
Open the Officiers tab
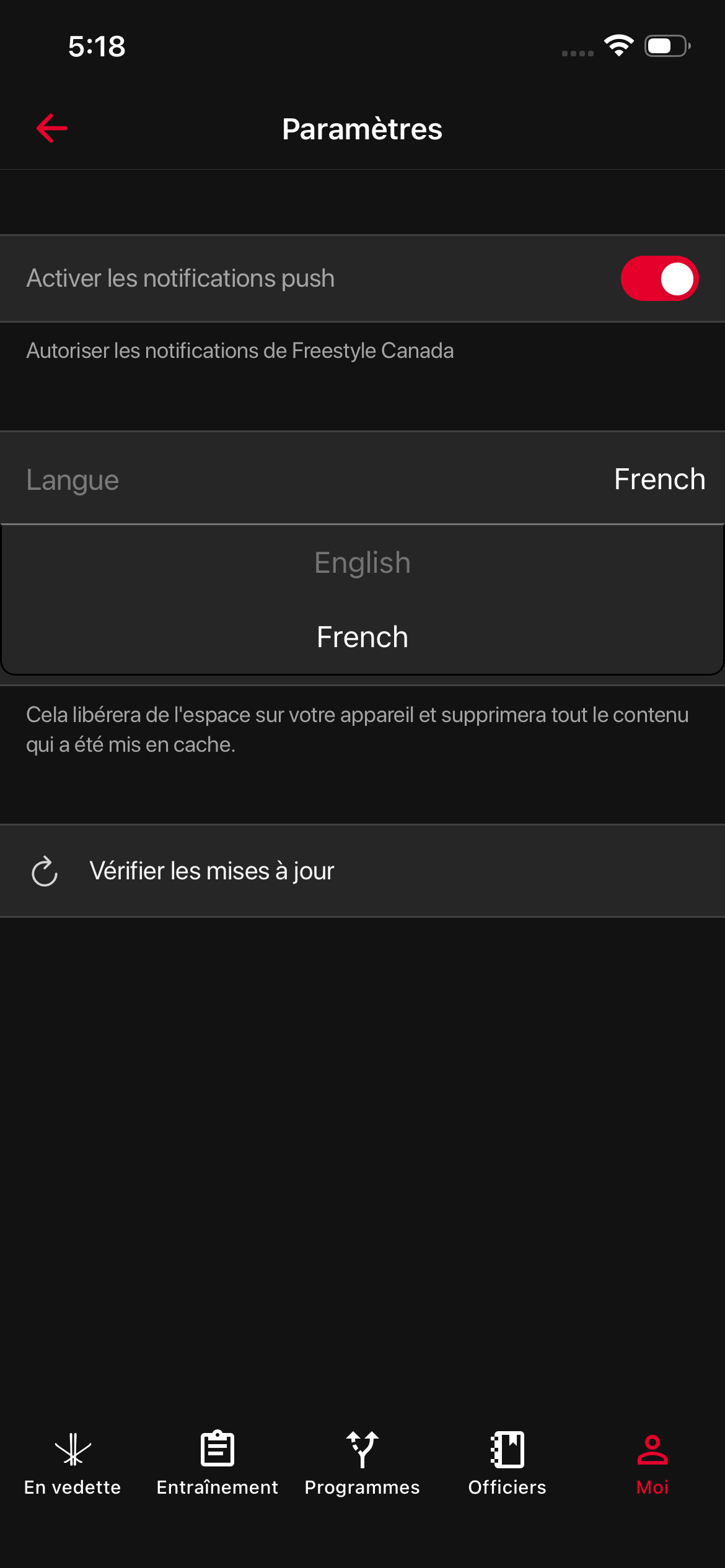tap(507, 1464)
